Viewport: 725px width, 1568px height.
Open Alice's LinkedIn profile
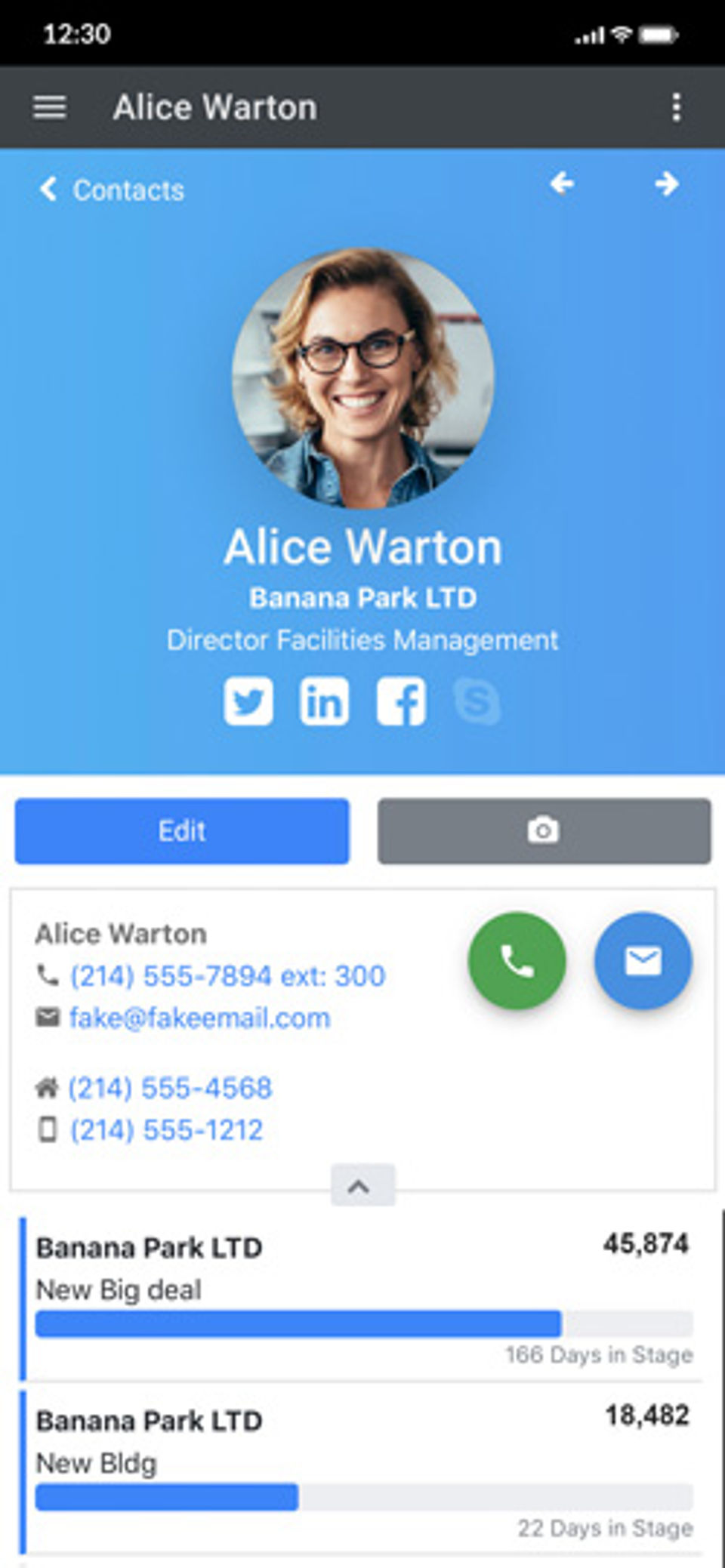[x=324, y=701]
